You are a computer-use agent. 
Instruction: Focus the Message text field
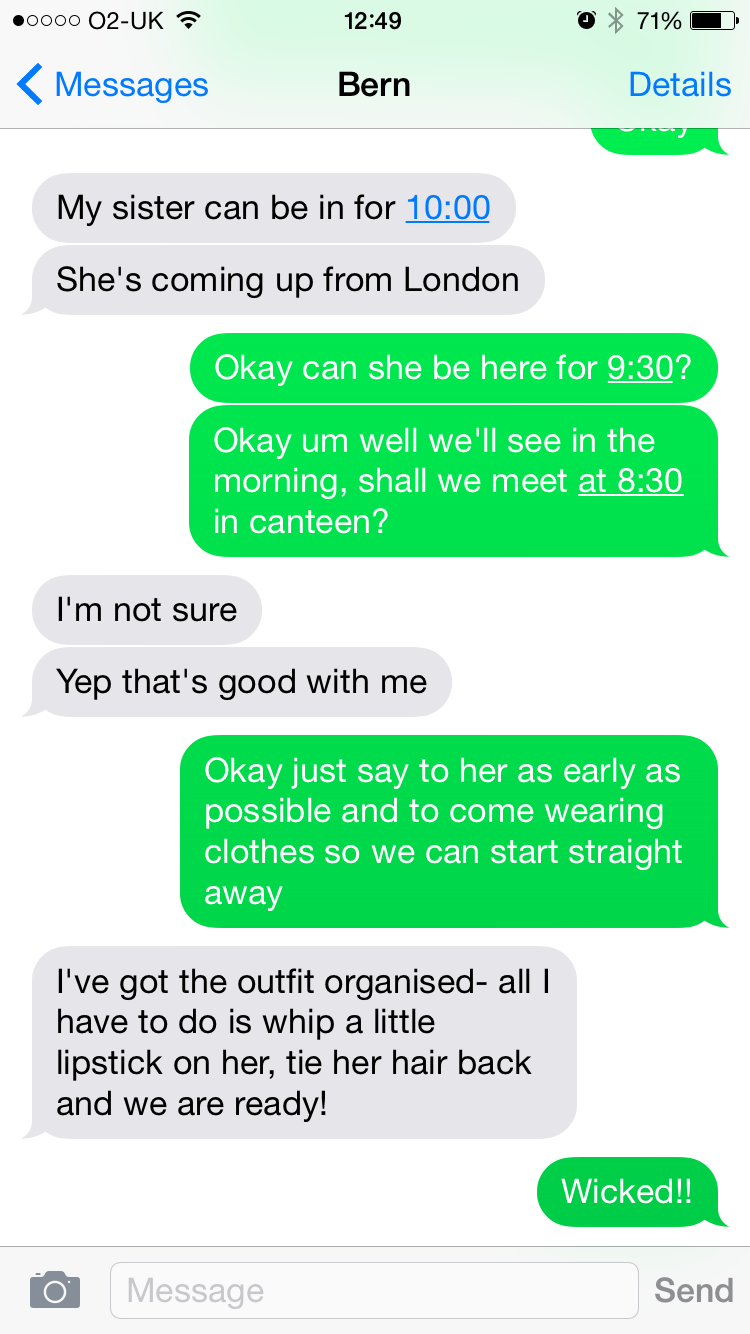[373, 1290]
